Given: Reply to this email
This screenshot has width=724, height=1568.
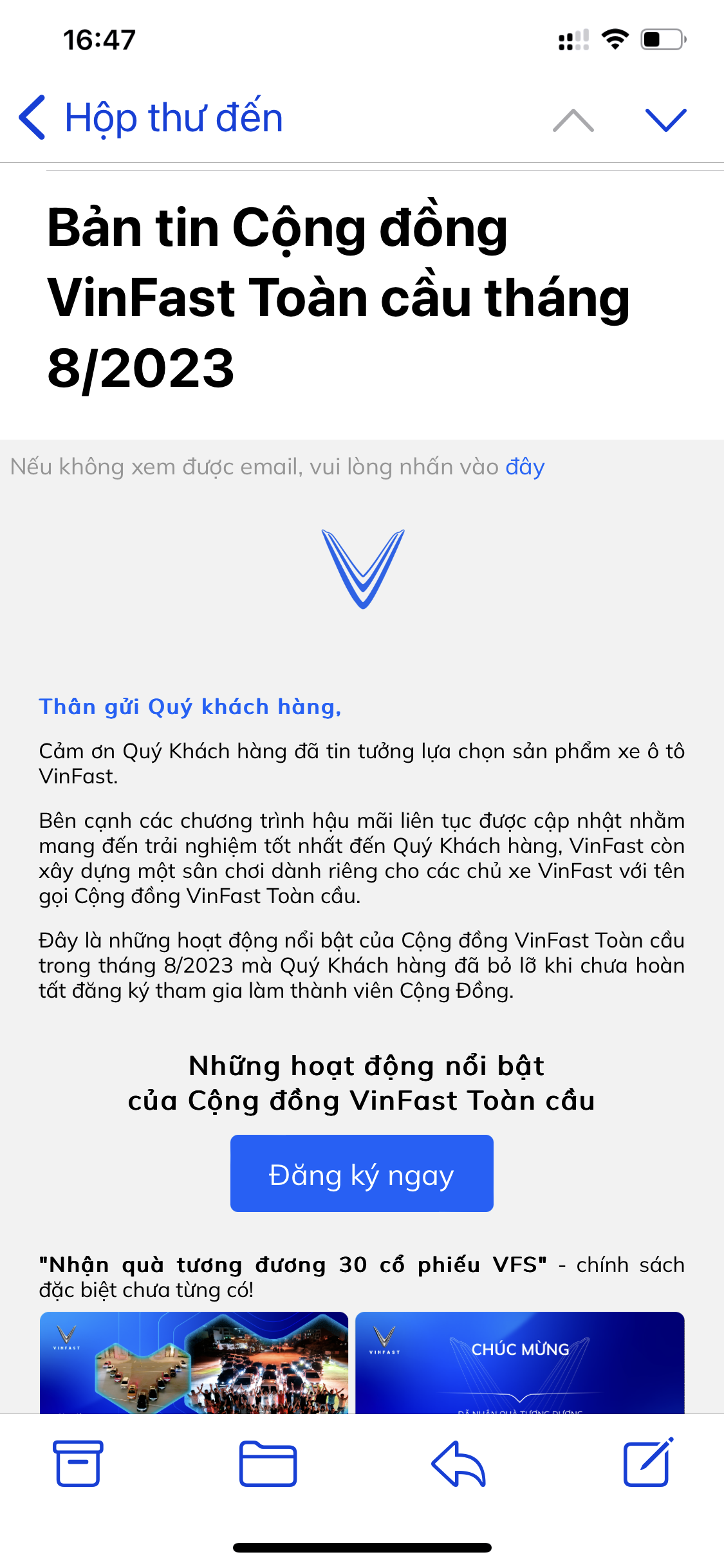Looking at the screenshot, I should [458, 1462].
